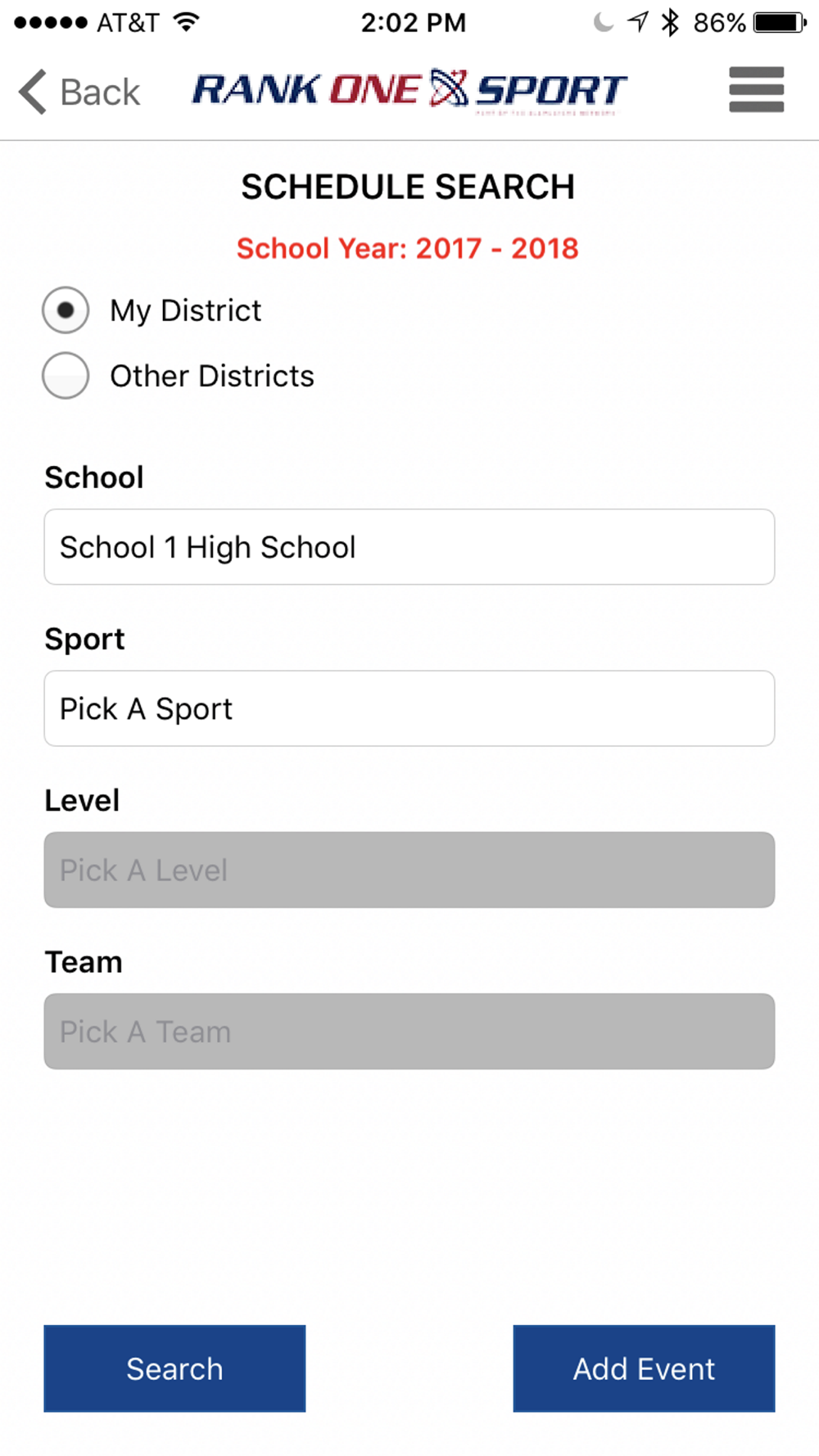The height and width of the screenshot is (1456, 819).
Task: Run the schedule Search
Action: click(x=174, y=1368)
